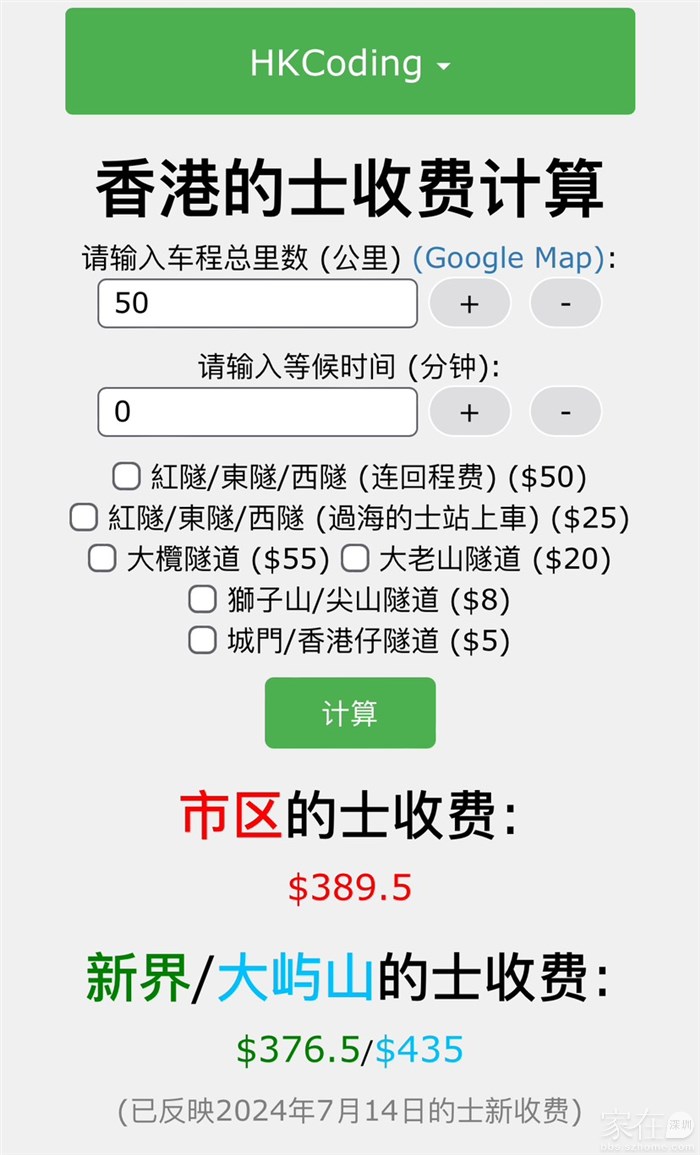Viewport: 700px width, 1155px height.
Task: Select the 大老山隧道 ($20) checkbox
Action: [355, 558]
